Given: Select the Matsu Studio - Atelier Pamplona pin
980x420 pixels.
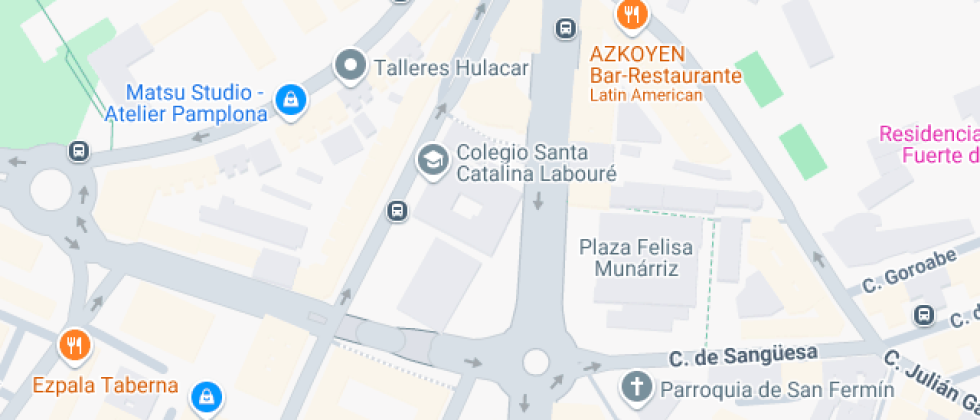Looking at the screenshot, I should pos(290,99).
